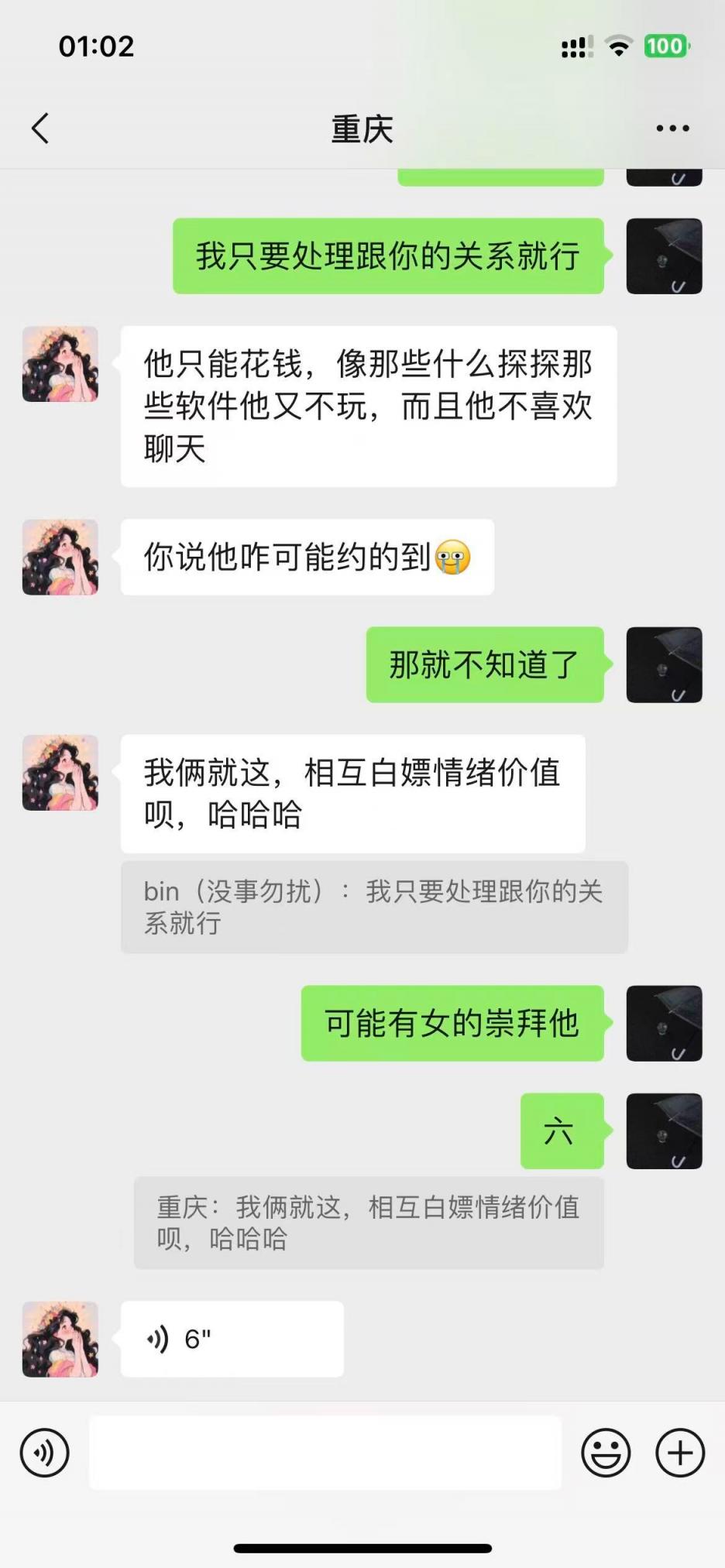Image resolution: width=725 pixels, height=1568 pixels.
Task: Open the plus attachments menu
Action: [680, 1453]
